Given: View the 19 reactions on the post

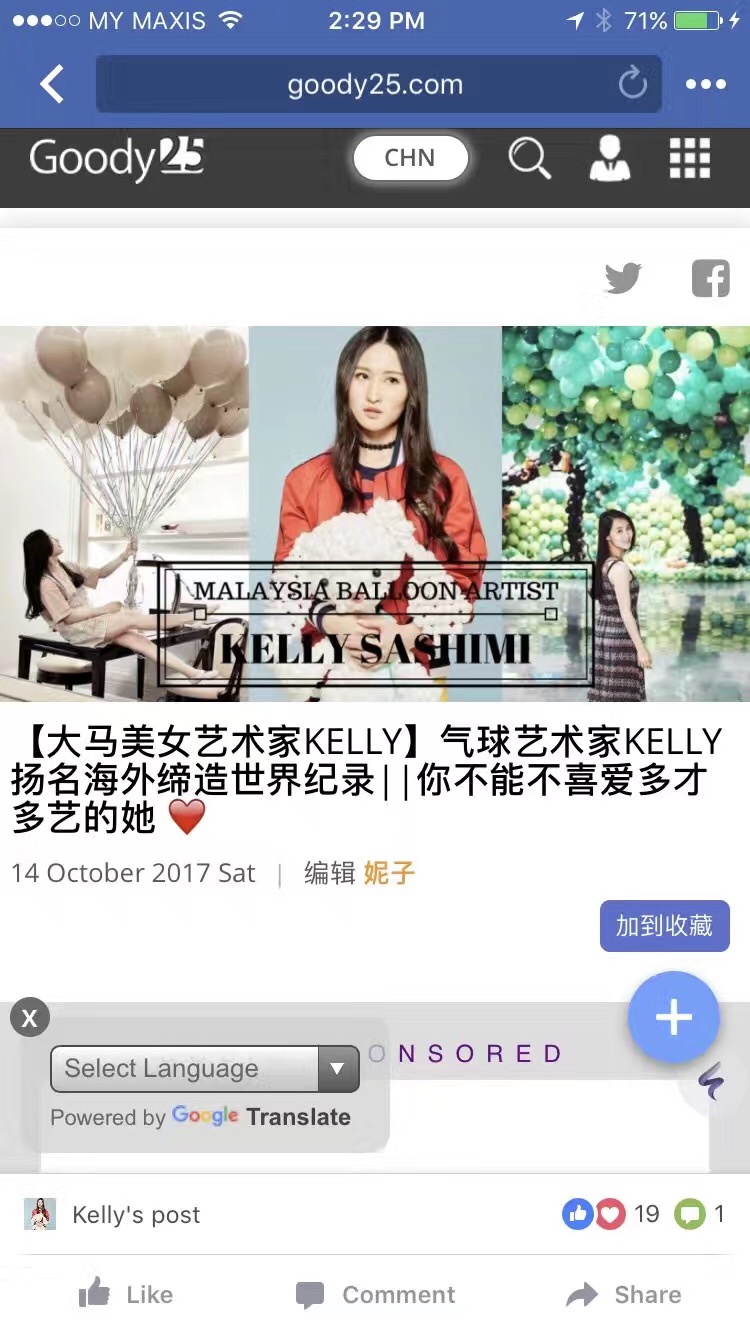Looking at the screenshot, I should [611, 1214].
